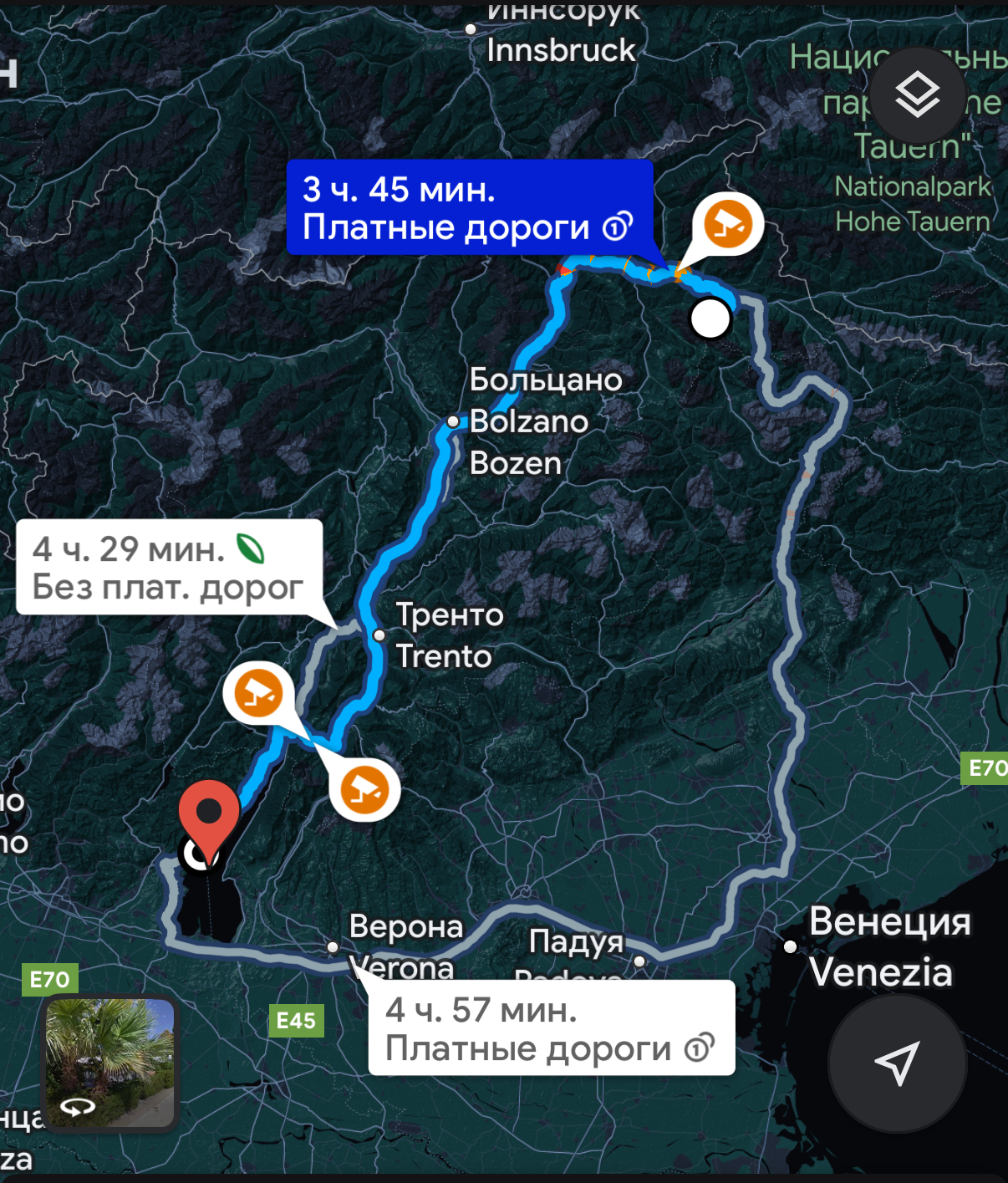Open the map layers selector
Screen dimensions: 1008x1183
coord(918,94)
